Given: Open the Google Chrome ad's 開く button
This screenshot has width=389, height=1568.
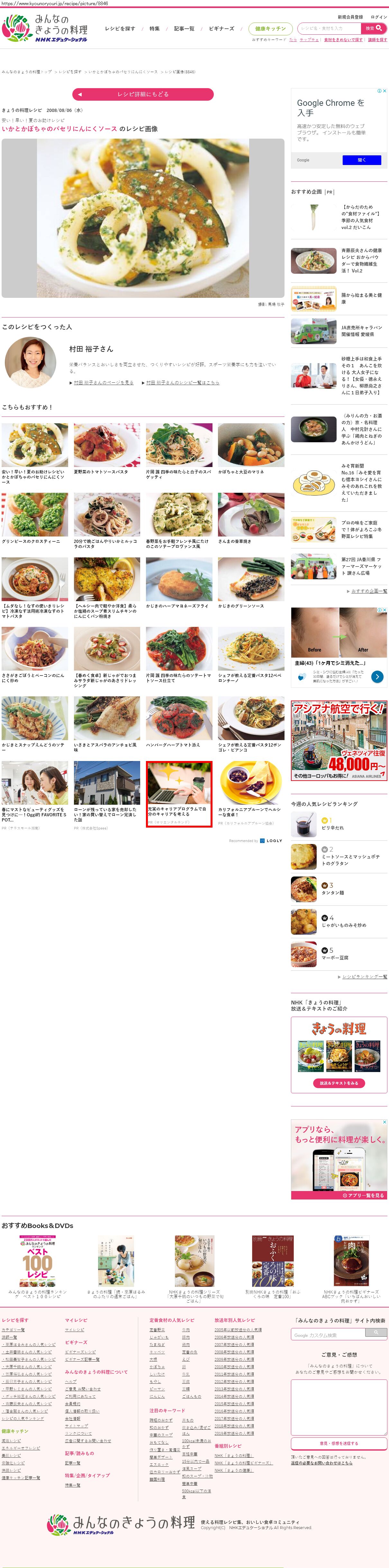Looking at the screenshot, I should pos(362,160).
